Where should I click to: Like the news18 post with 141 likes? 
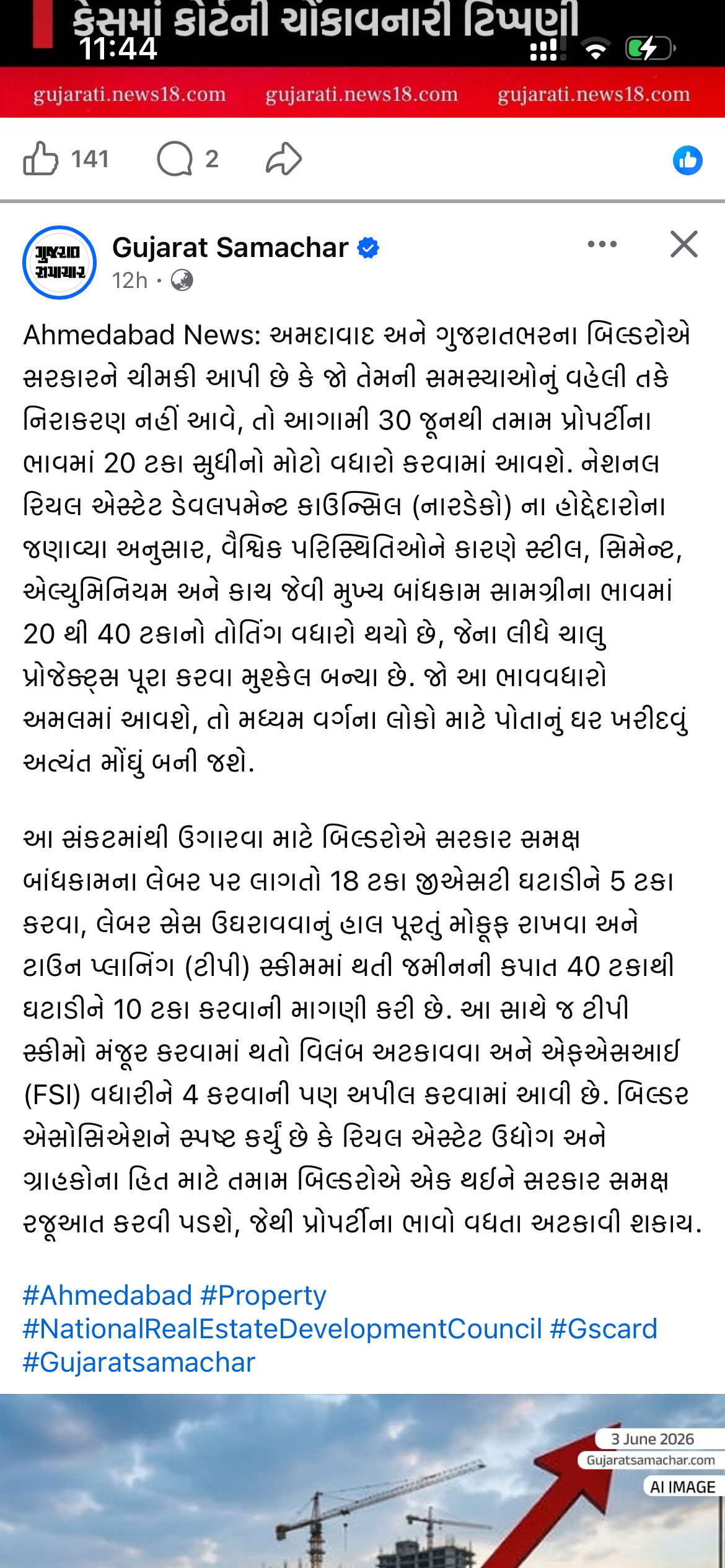coord(41,159)
